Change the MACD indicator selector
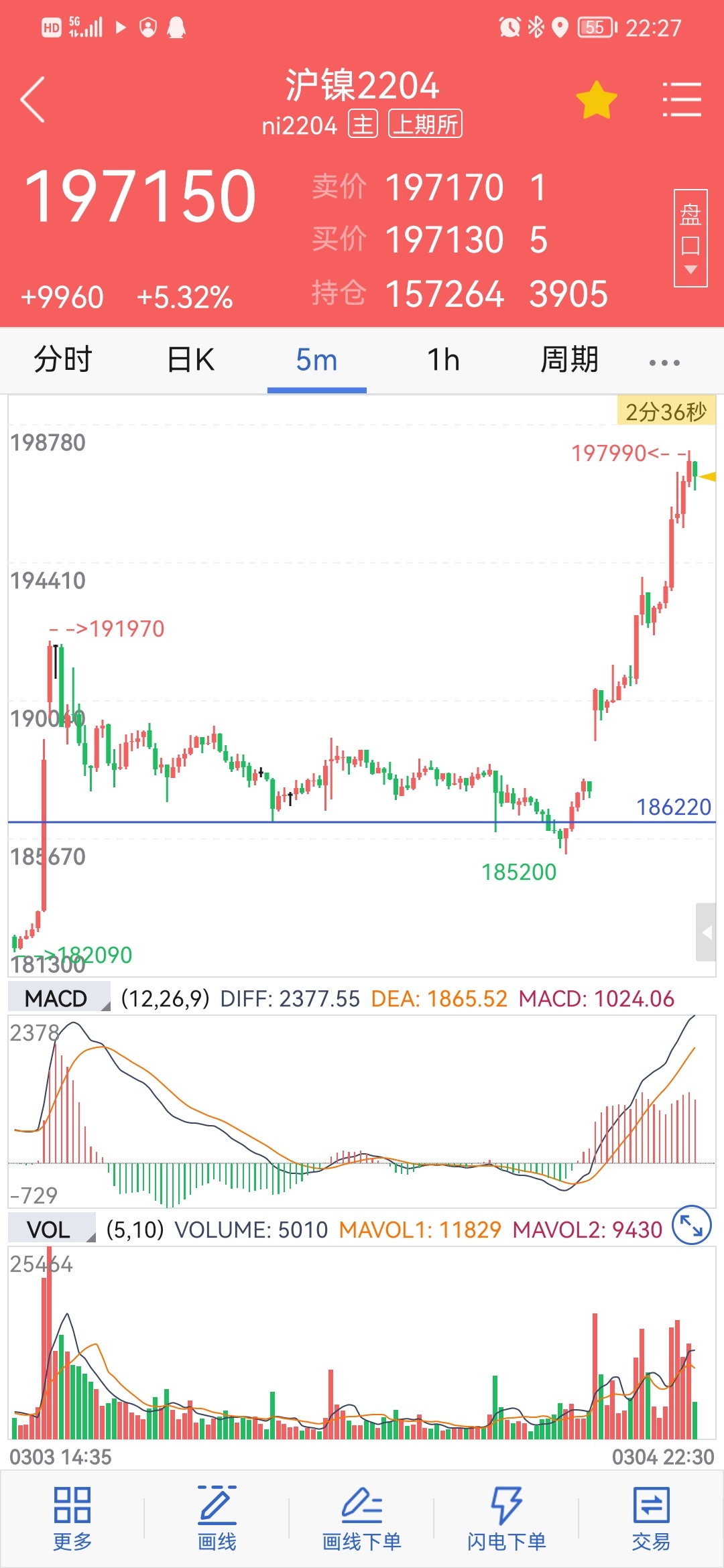This screenshot has height=1568, width=724. [x=59, y=998]
